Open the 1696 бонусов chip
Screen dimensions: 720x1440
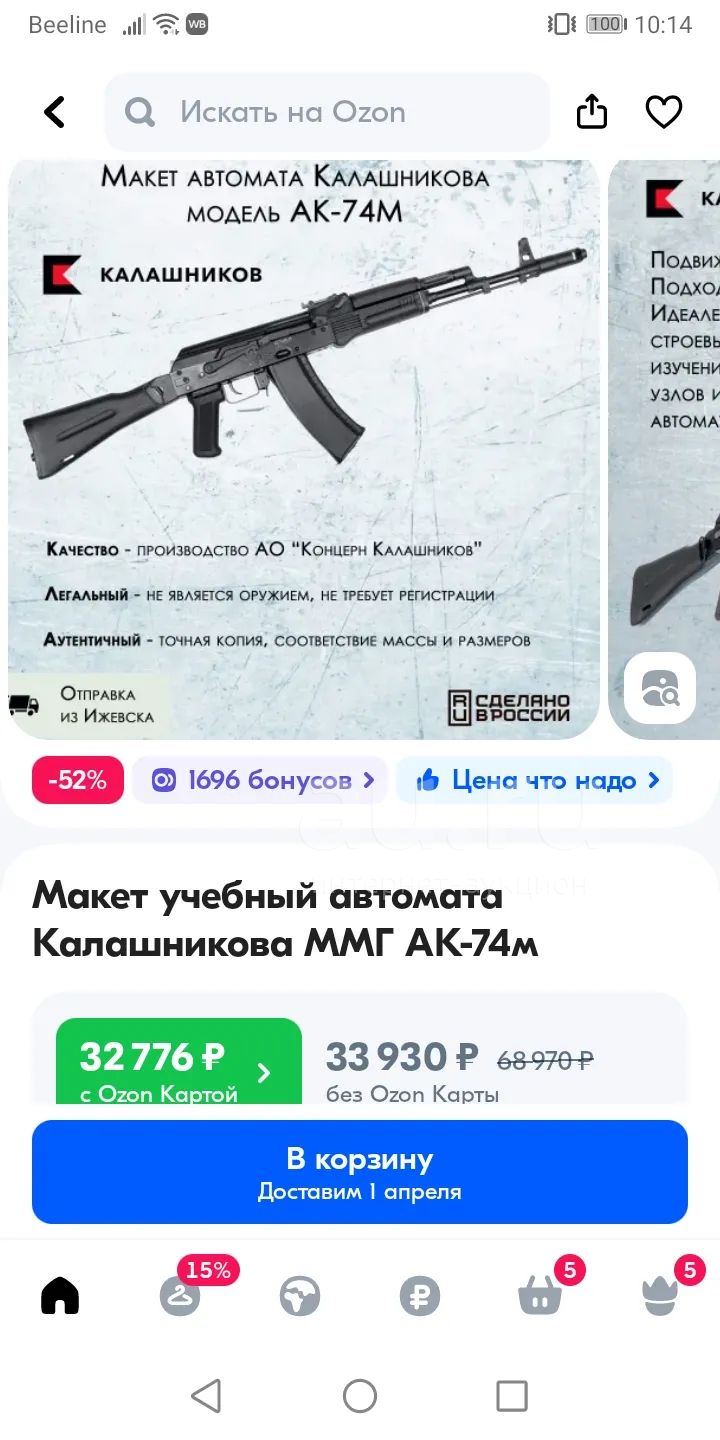(x=260, y=780)
